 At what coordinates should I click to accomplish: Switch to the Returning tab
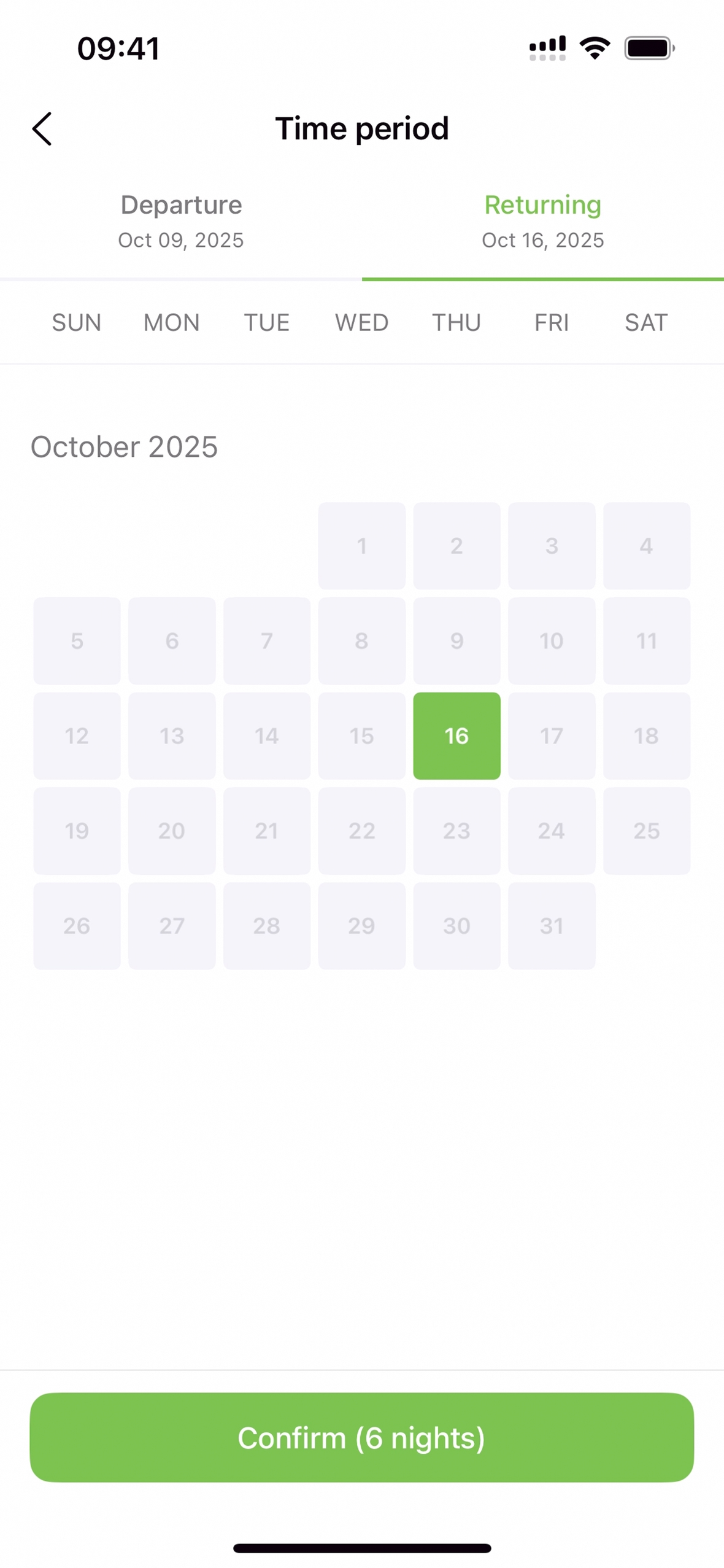(543, 221)
